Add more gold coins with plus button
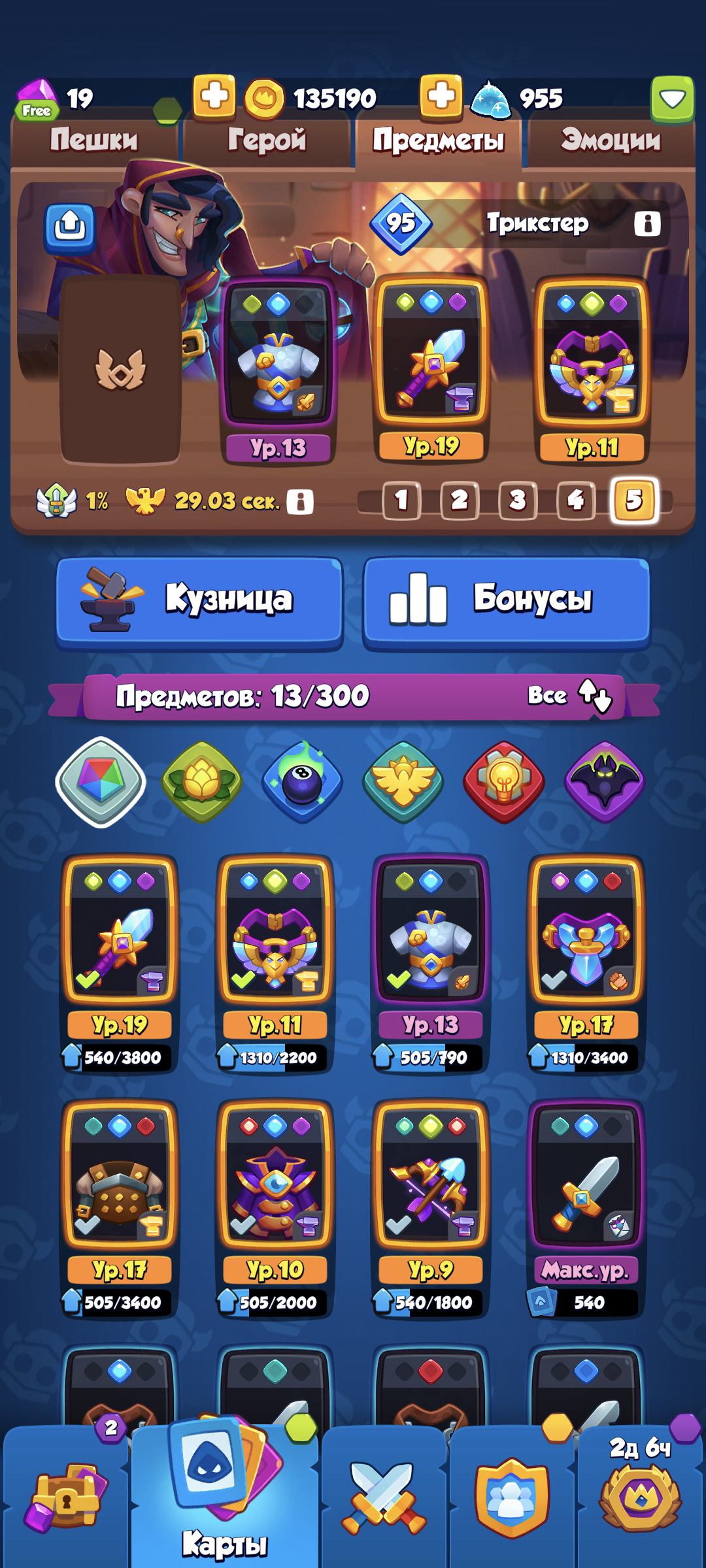Screen dimensions: 706x1568 click(214, 97)
